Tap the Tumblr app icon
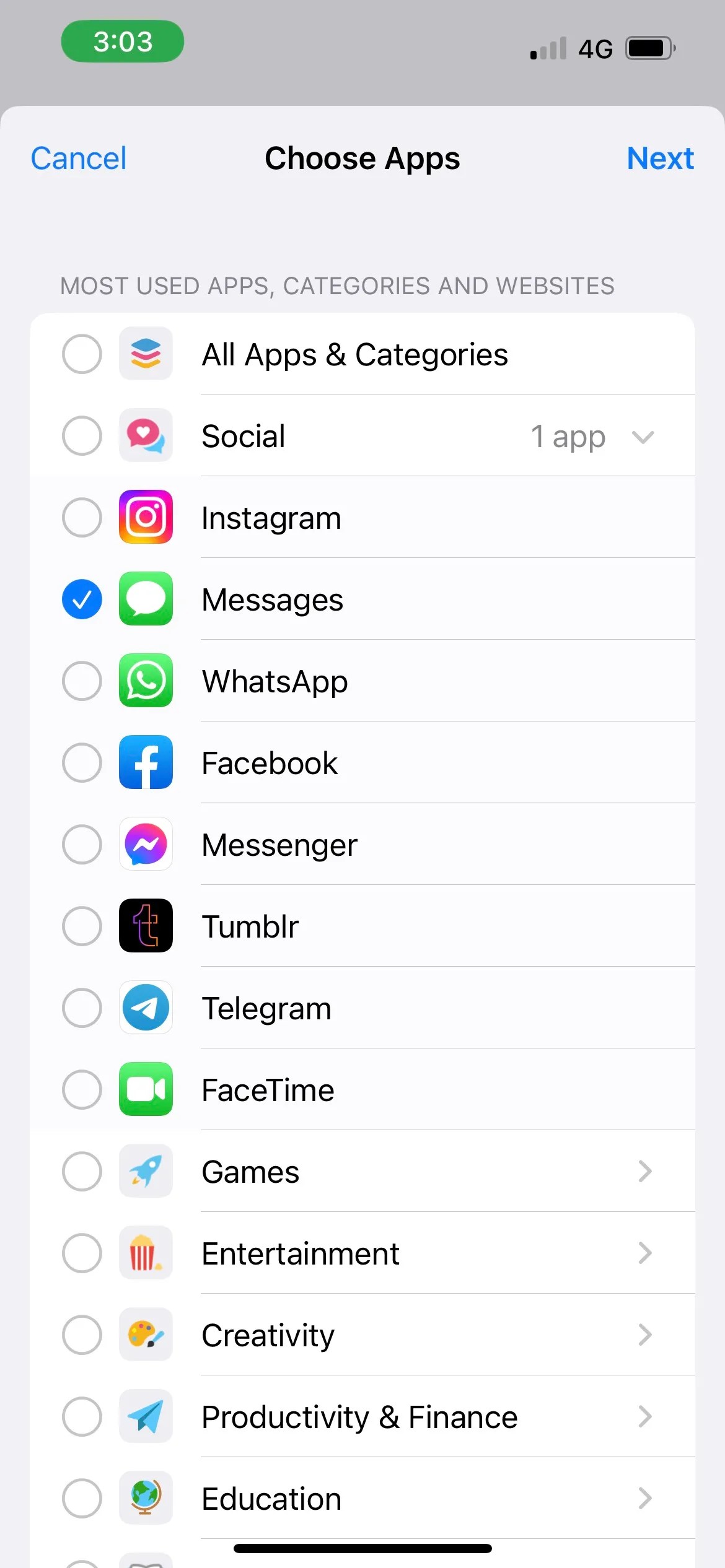The width and height of the screenshot is (725, 1568). click(146, 926)
